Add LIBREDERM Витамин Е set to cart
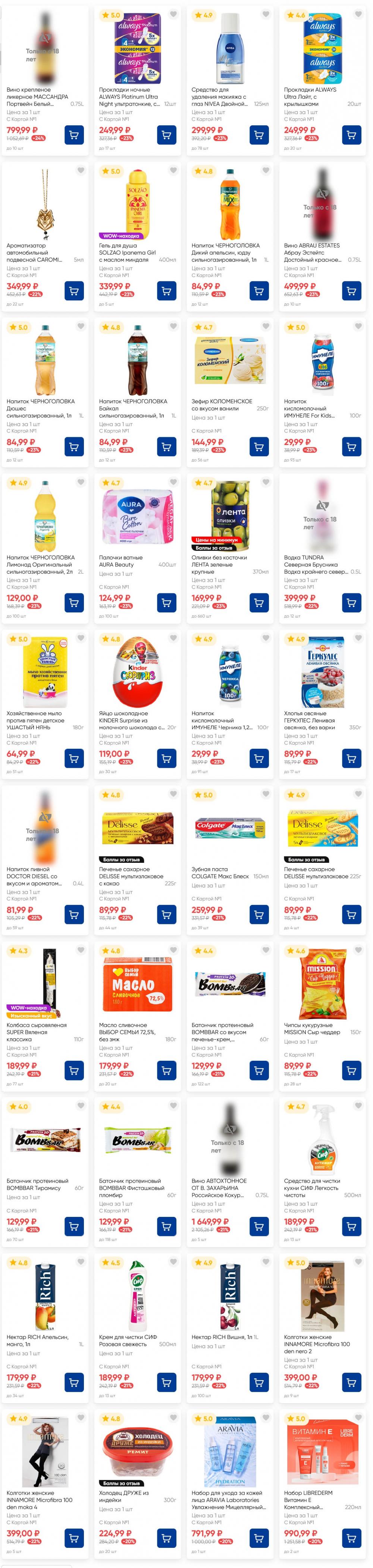The width and height of the screenshot is (373, 1568). click(352, 1537)
